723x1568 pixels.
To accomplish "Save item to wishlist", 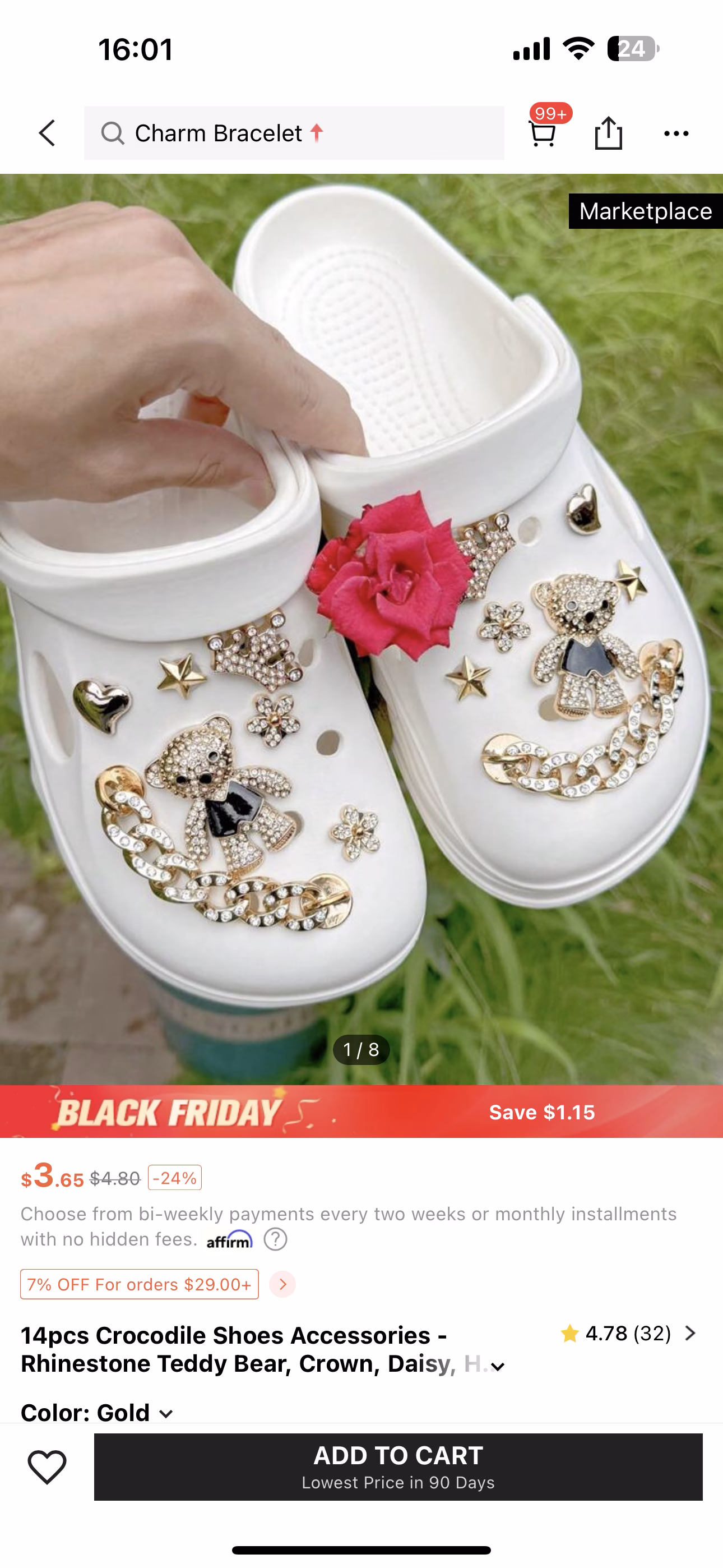I will click(x=48, y=1466).
